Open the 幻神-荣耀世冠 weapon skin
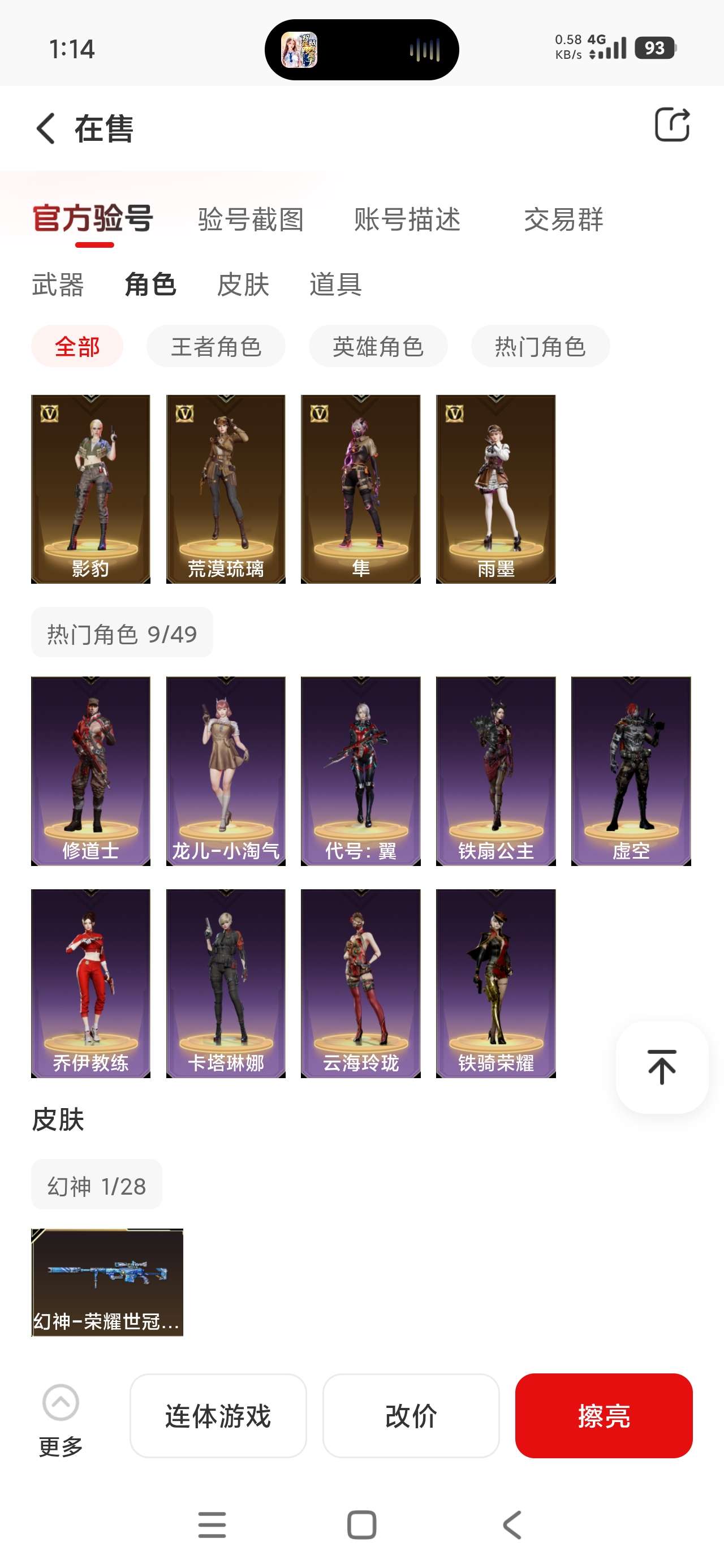Image resolution: width=724 pixels, height=1568 pixels. pyautogui.click(x=107, y=1282)
